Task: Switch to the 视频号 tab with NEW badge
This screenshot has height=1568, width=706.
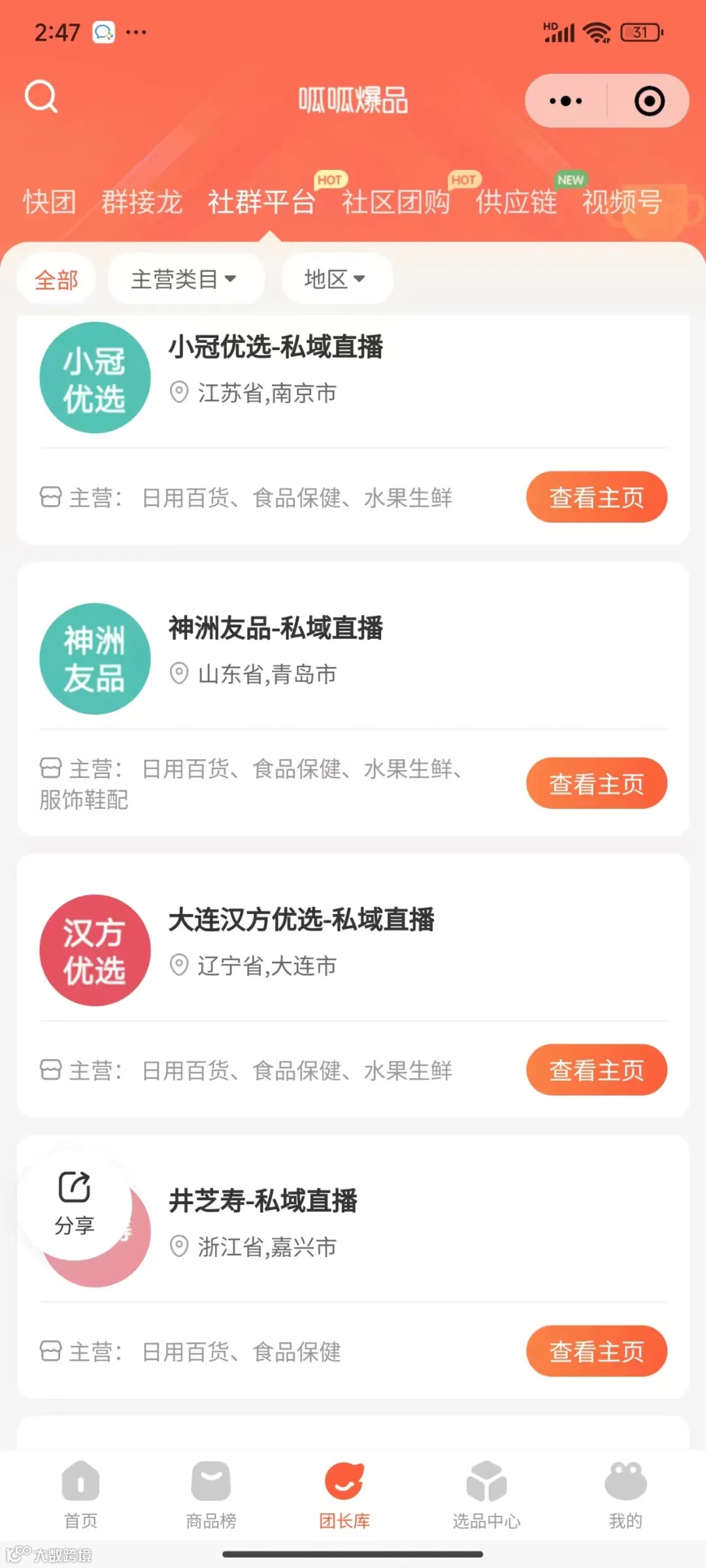Action: (623, 203)
